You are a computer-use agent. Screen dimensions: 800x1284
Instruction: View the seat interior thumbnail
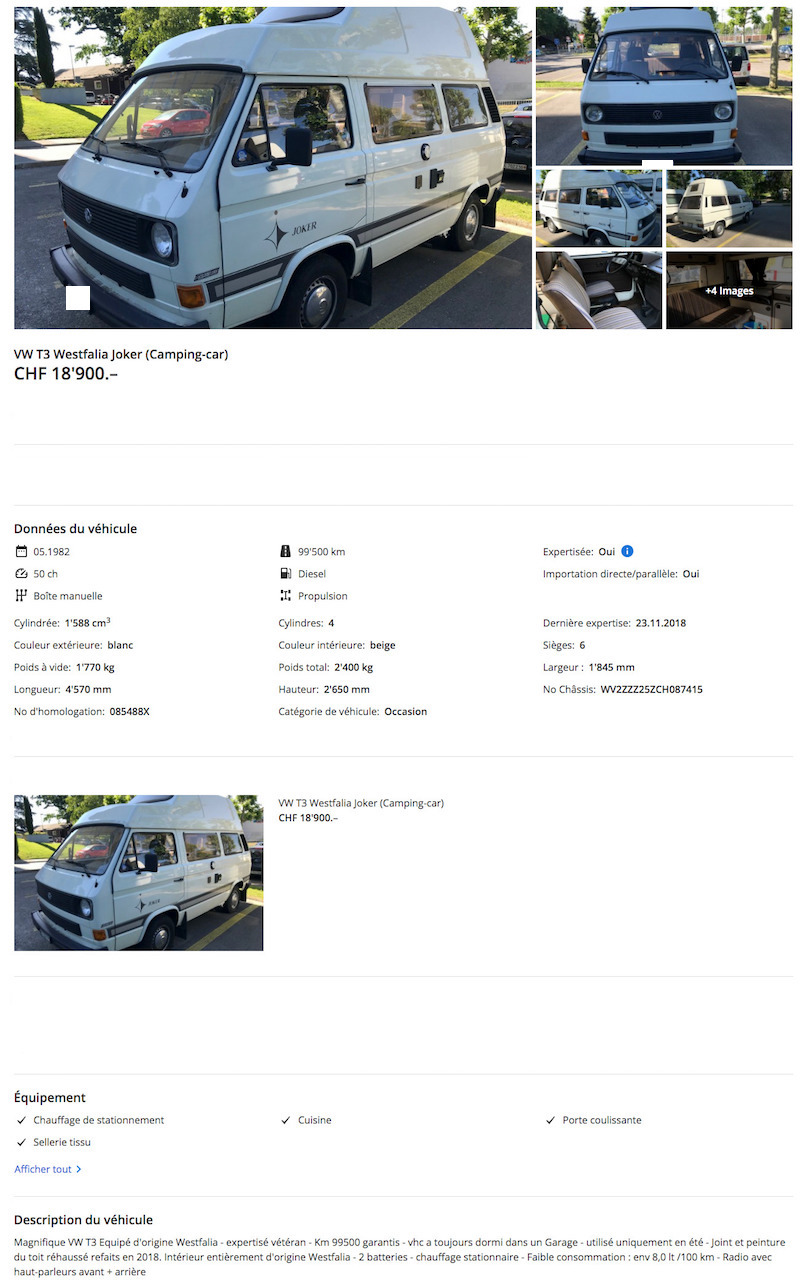click(598, 290)
